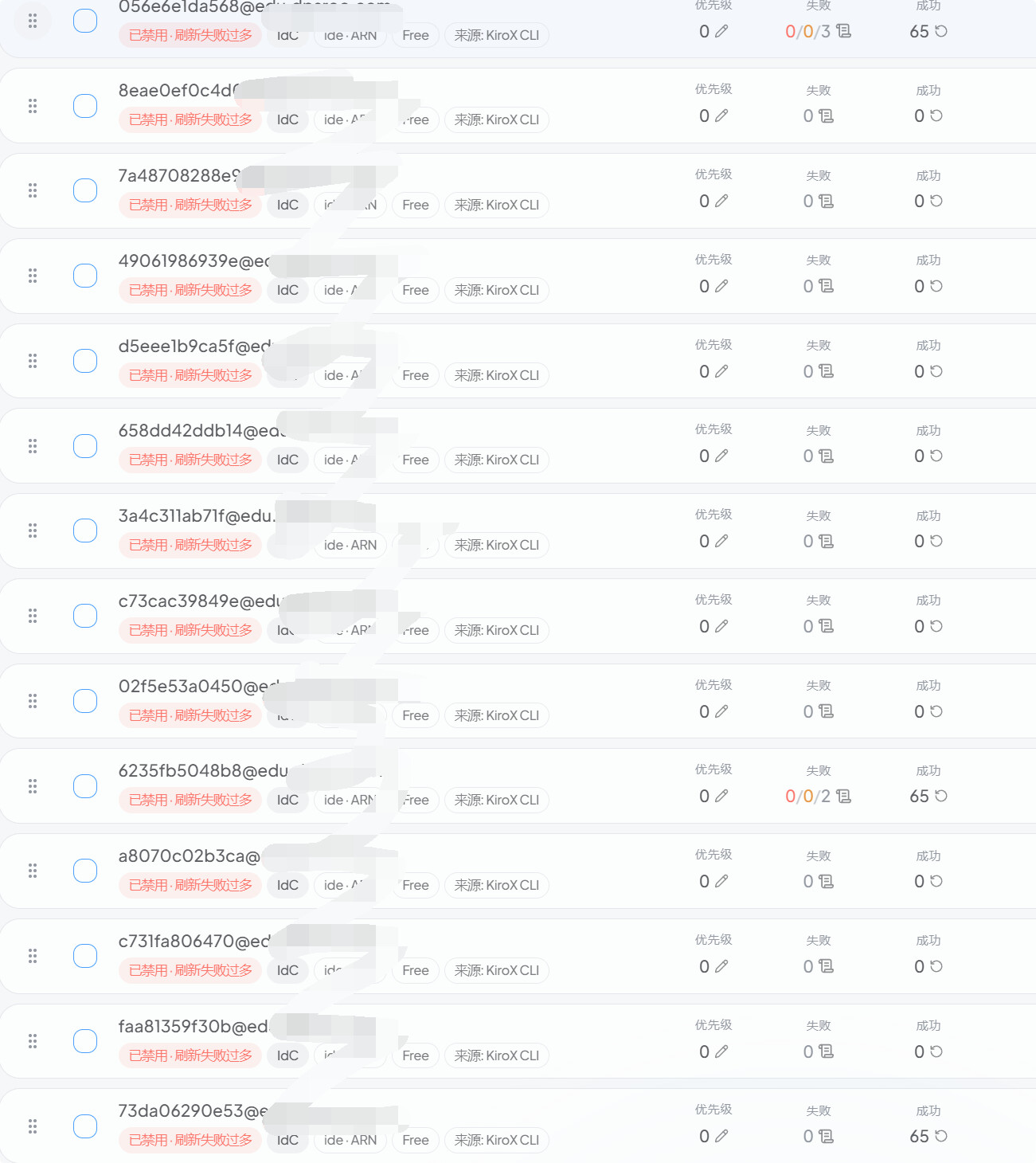Image resolution: width=1036 pixels, height=1163 pixels.
Task: Change priority for c73cac39849e account
Action: [721, 626]
